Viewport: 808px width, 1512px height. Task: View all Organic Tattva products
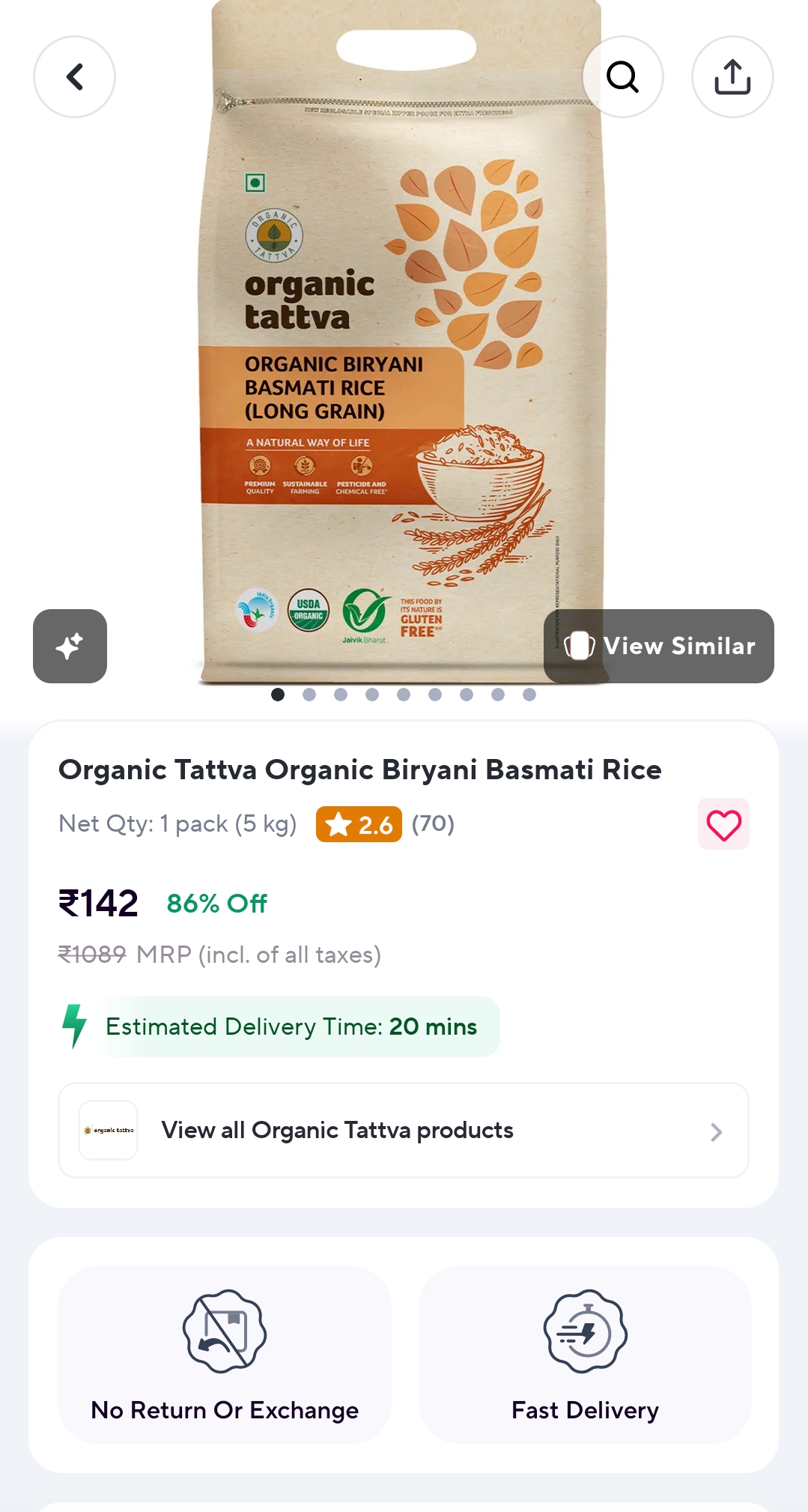404,1130
